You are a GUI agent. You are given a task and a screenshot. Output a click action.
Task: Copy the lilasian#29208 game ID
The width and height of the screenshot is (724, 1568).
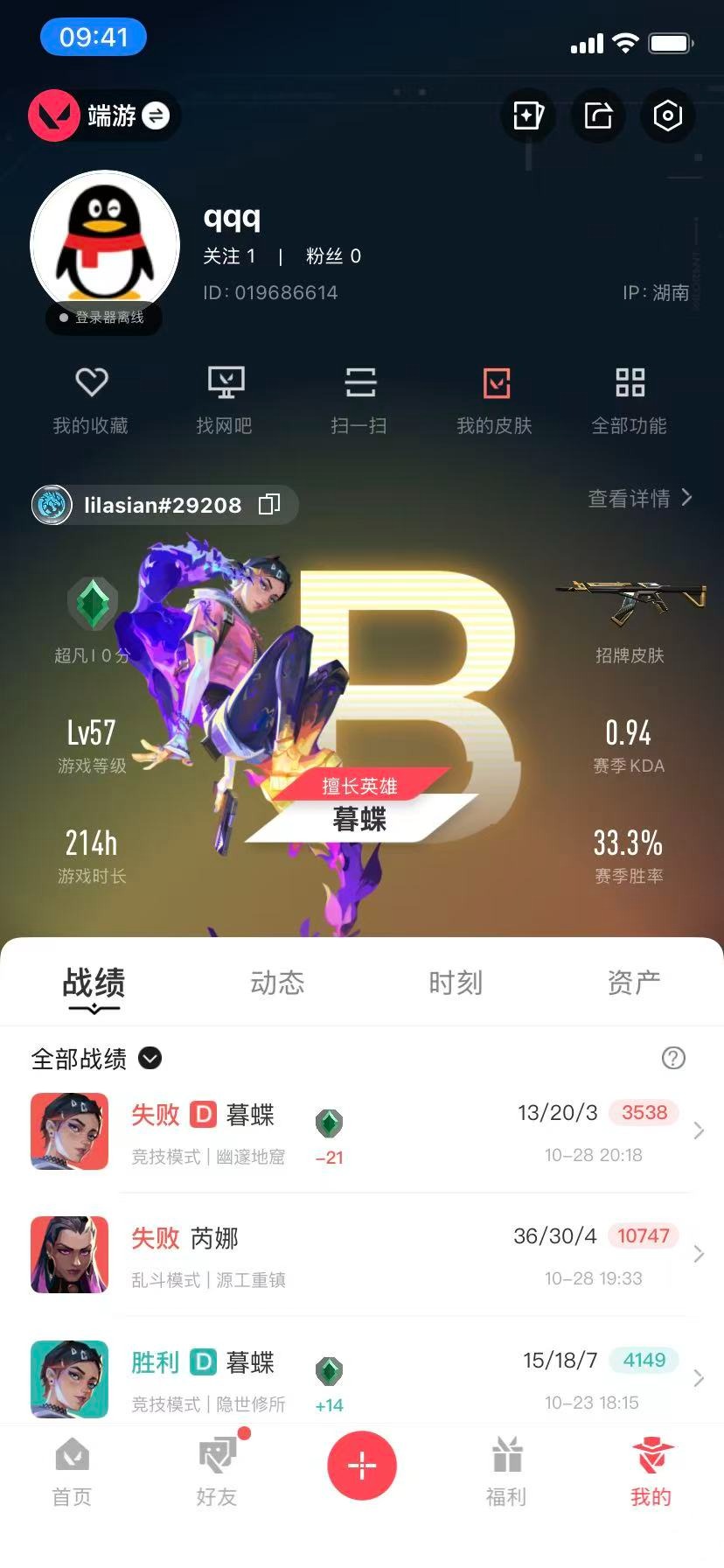268,504
